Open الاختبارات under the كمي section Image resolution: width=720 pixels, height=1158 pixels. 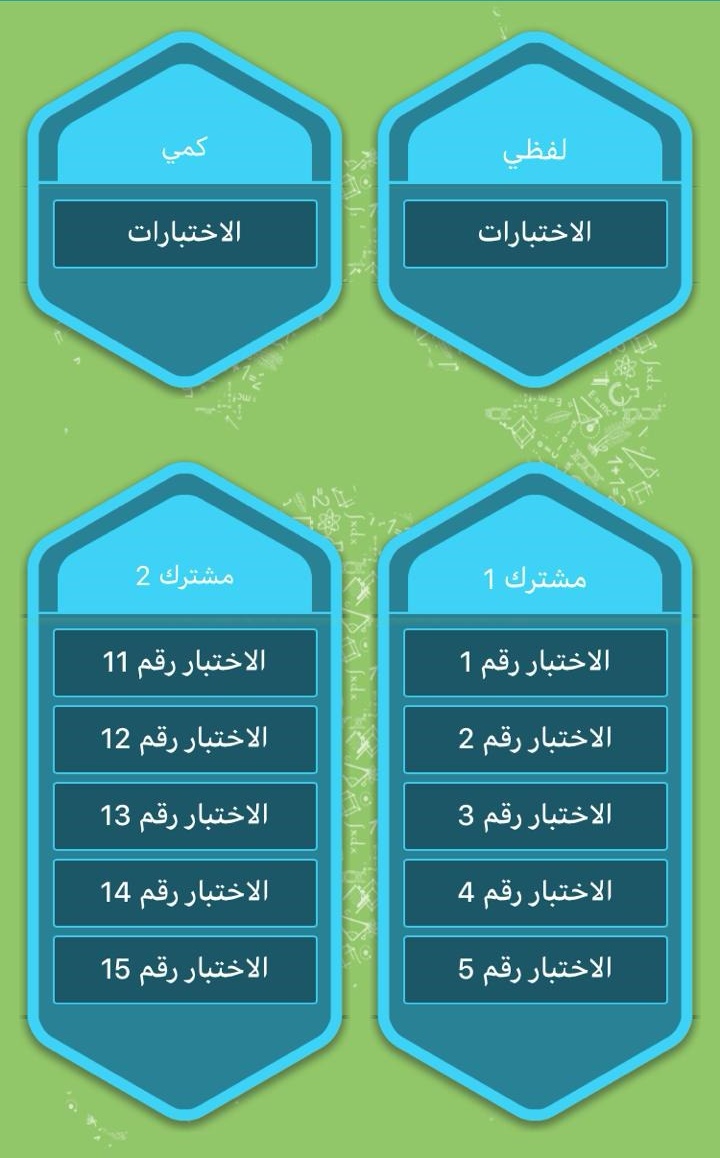(185, 234)
